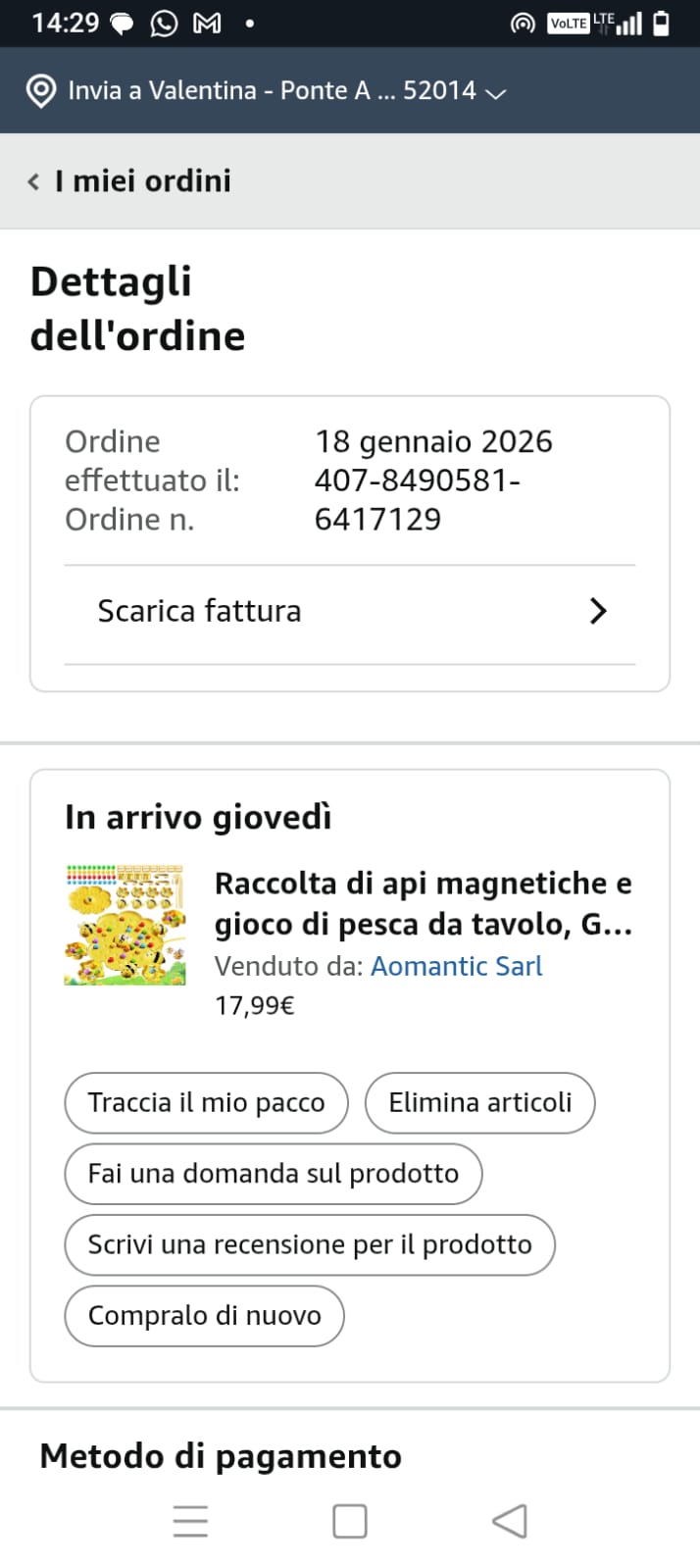700x1568 pixels.
Task: Tap Scrivi una recensione per il prodotto
Action: pos(310,1244)
